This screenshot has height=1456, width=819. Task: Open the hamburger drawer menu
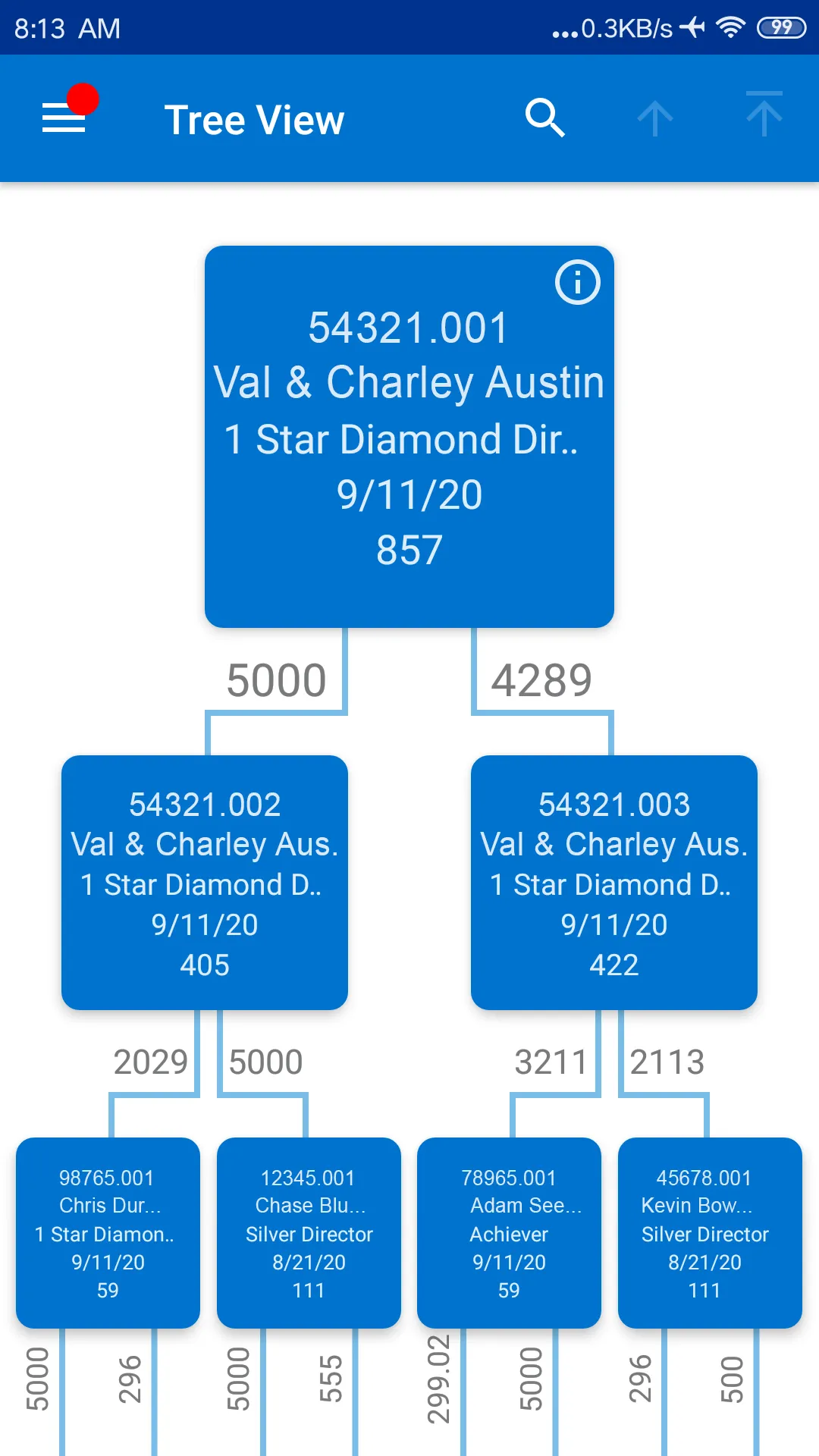click(64, 118)
